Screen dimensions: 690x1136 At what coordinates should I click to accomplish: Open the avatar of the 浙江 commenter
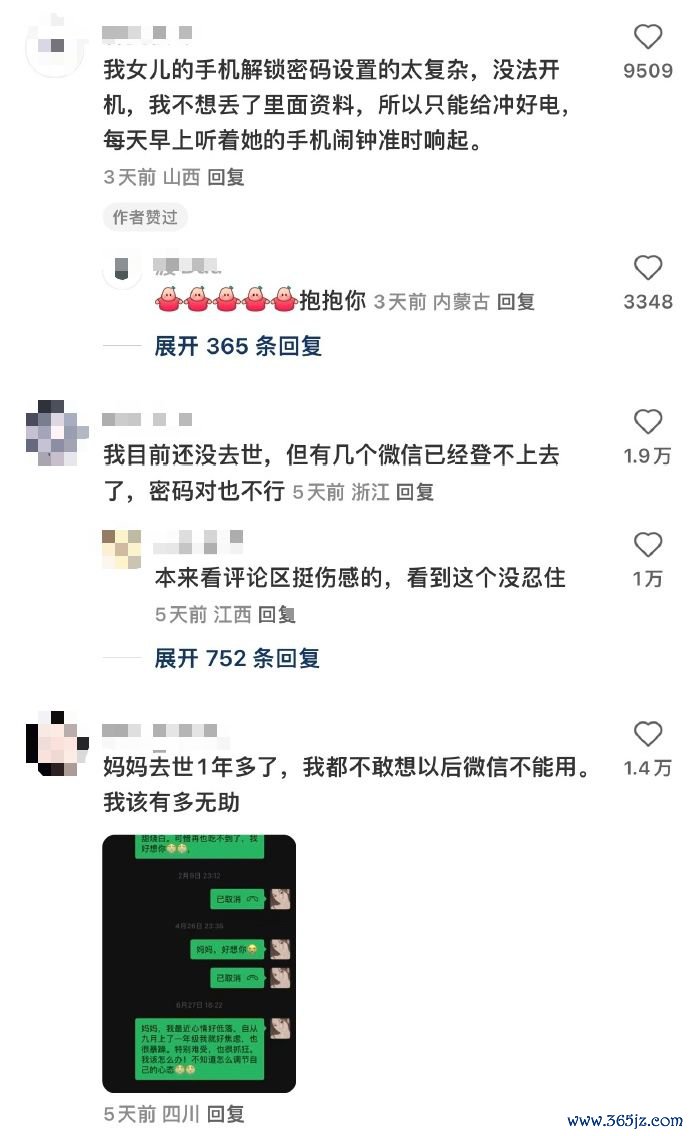point(56,433)
